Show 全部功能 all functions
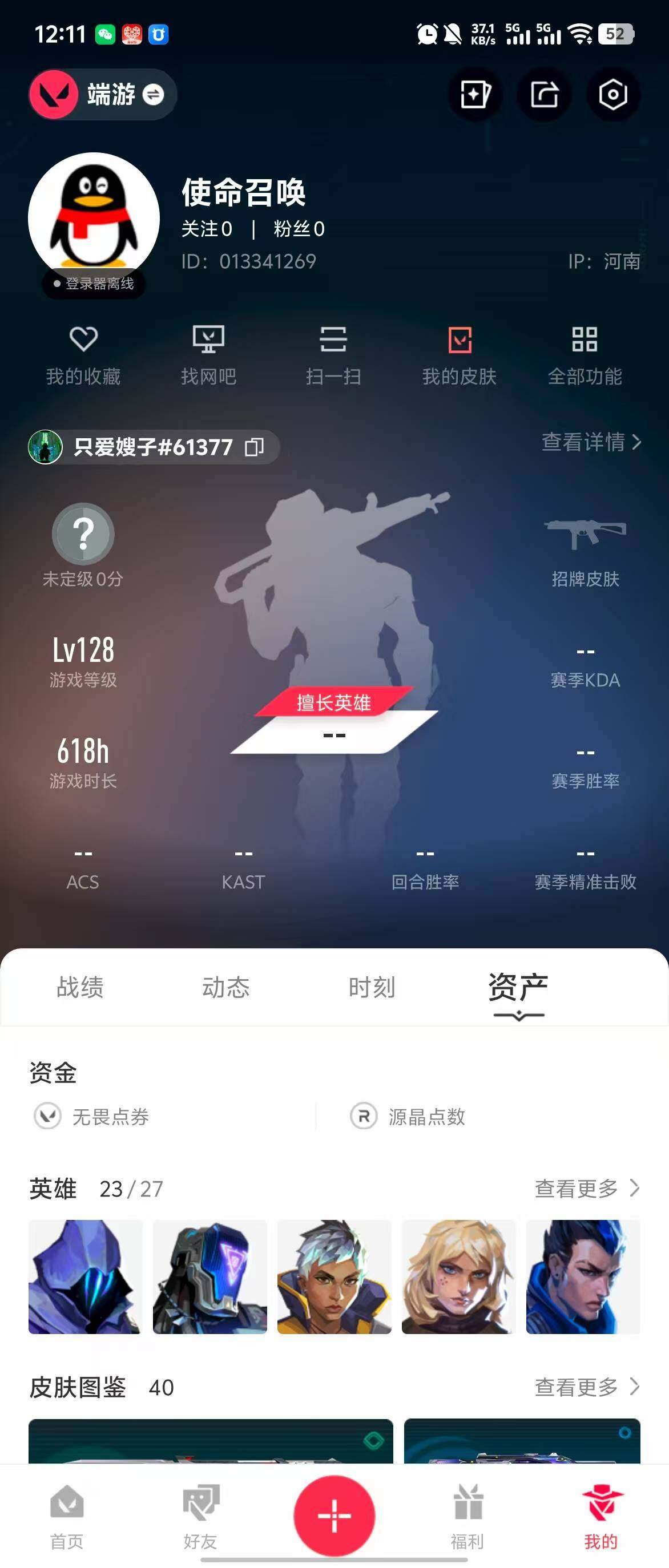669x1568 pixels. coord(585,355)
